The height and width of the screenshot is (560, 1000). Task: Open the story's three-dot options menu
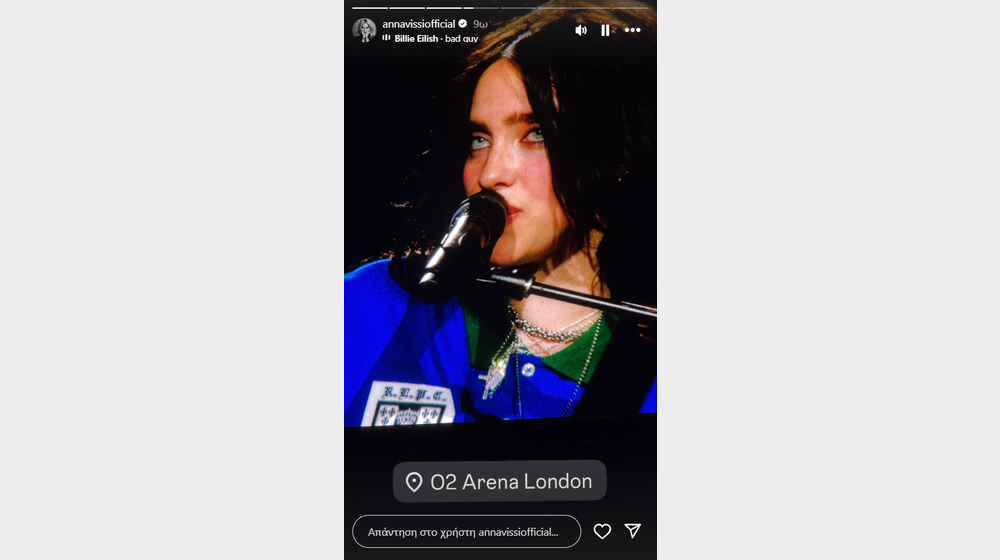[632, 30]
